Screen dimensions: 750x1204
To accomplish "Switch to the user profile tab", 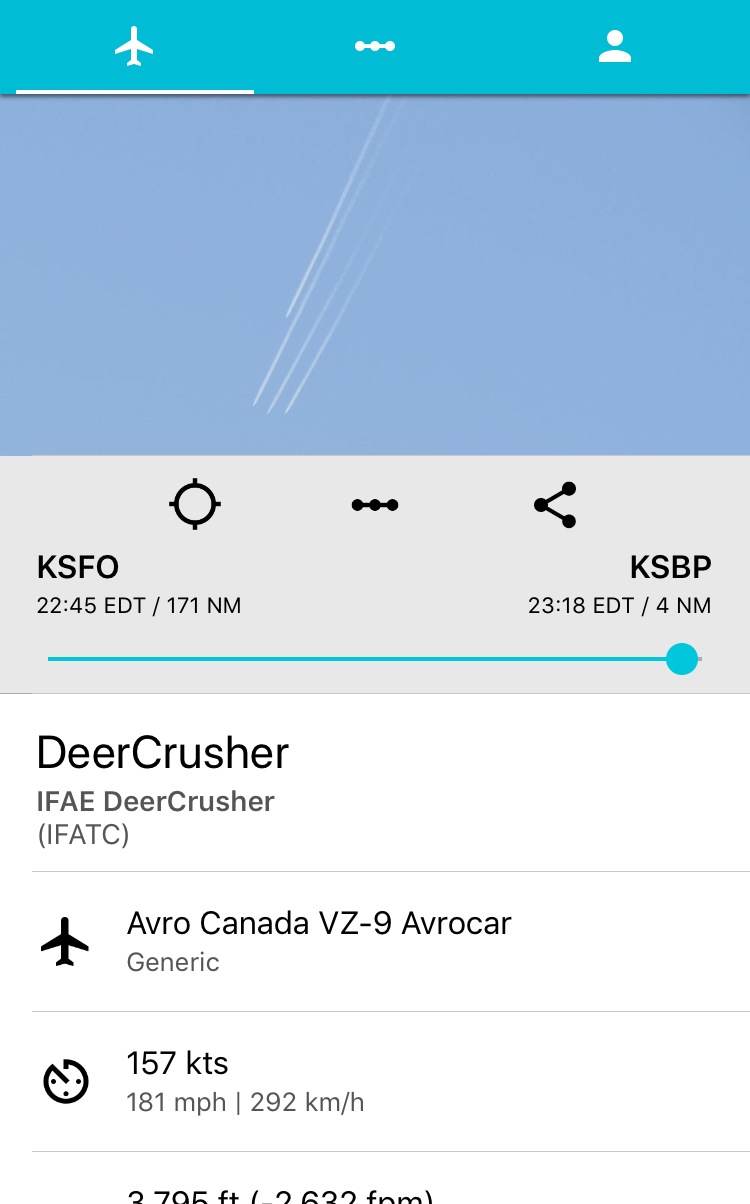I will pos(614,47).
